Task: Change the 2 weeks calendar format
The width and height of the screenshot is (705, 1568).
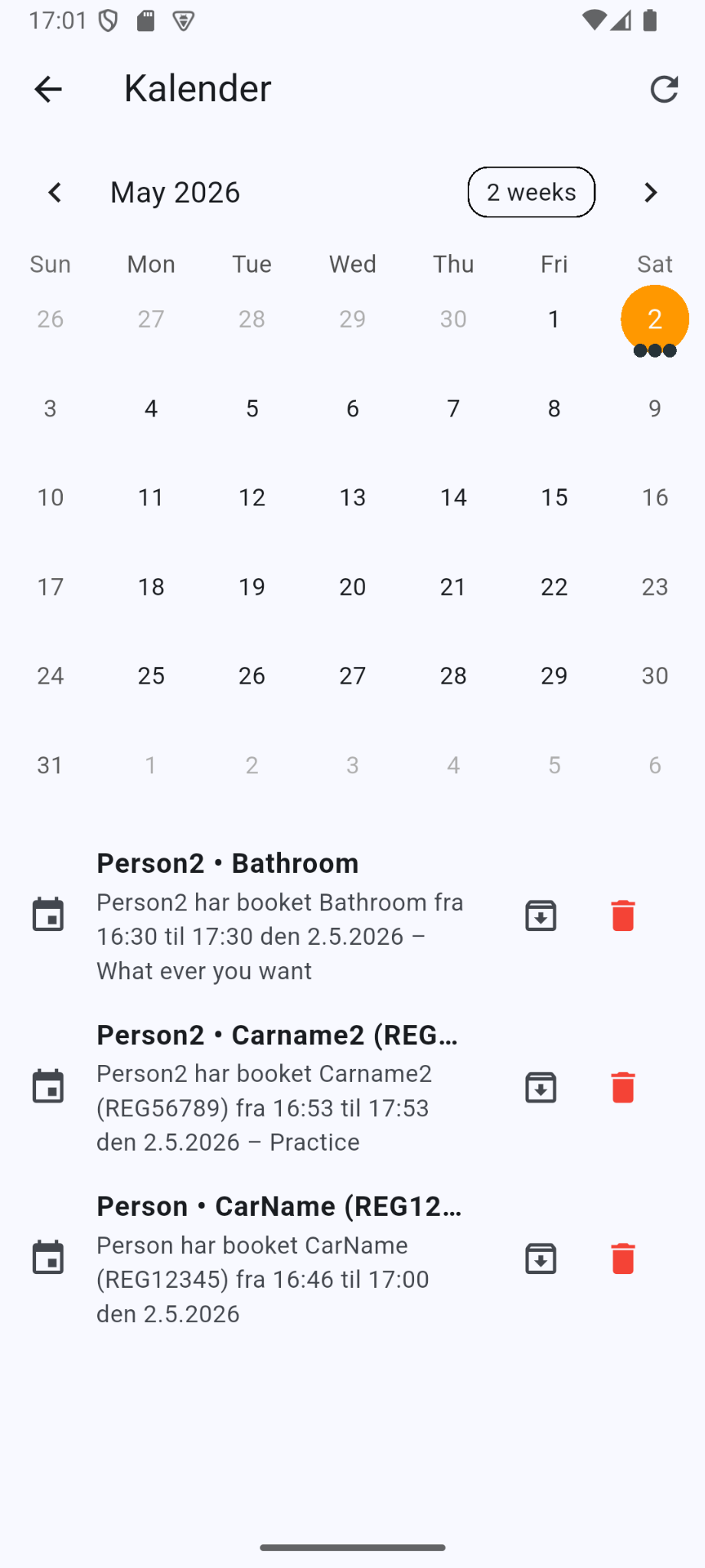Action: coord(531,192)
